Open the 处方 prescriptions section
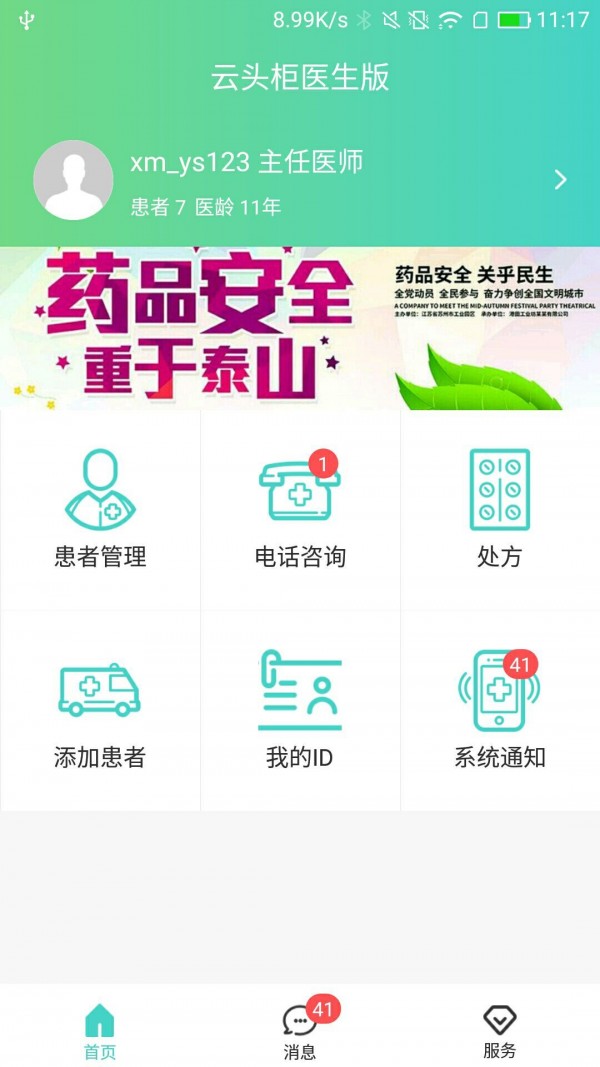Image resolution: width=600 pixels, height=1067 pixels. [x=499, y=510]
